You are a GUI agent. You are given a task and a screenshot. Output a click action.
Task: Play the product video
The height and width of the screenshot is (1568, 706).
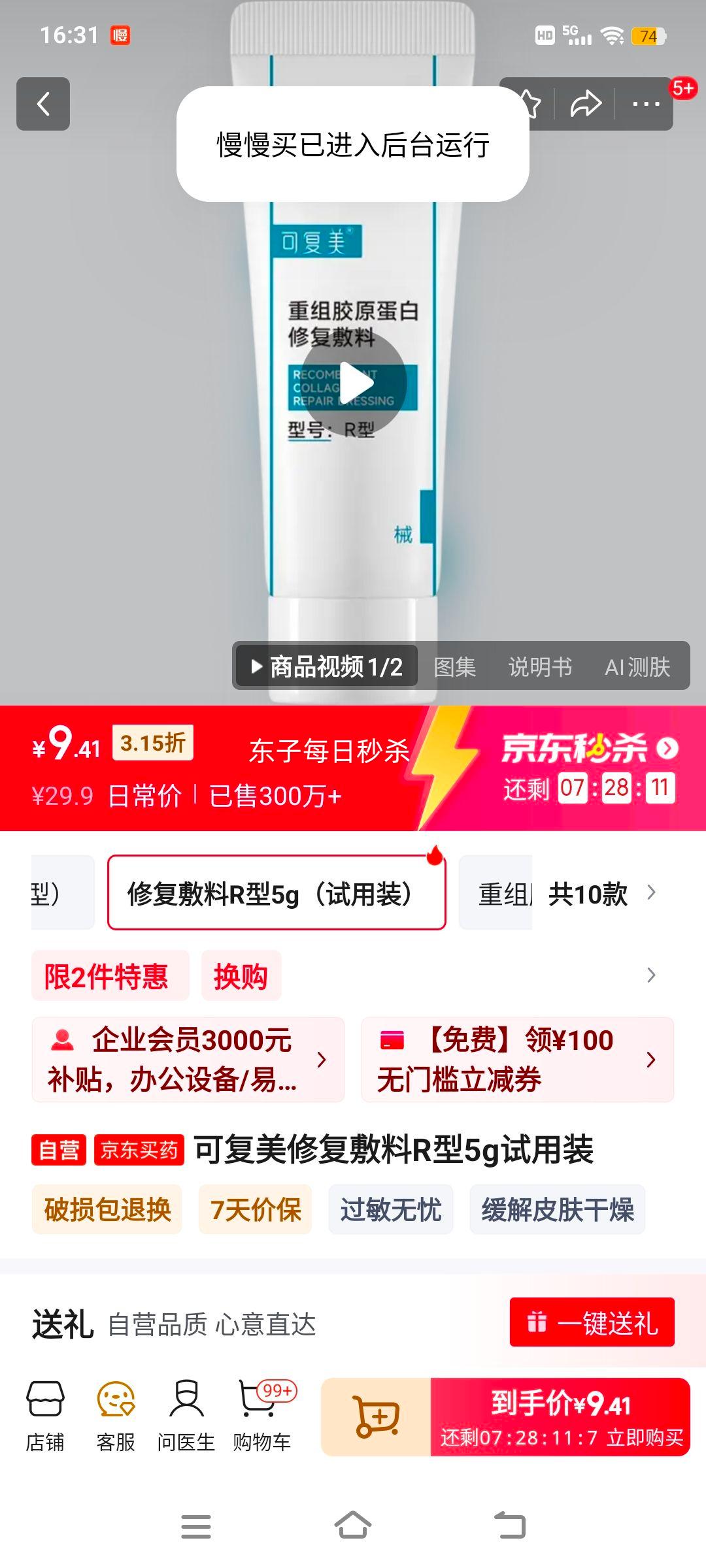354,384
